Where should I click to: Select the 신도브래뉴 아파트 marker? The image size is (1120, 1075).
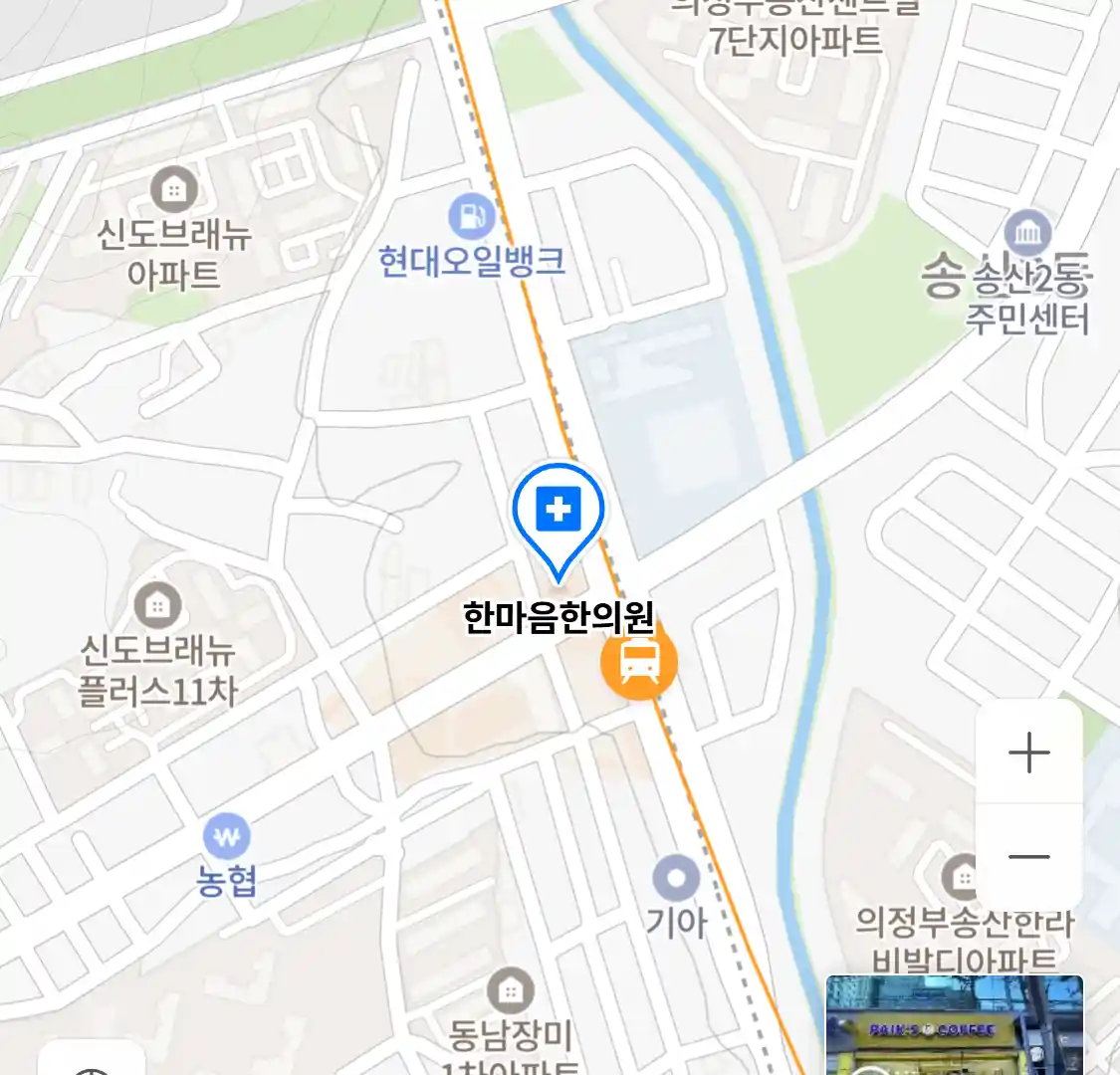tap(174, 189)
